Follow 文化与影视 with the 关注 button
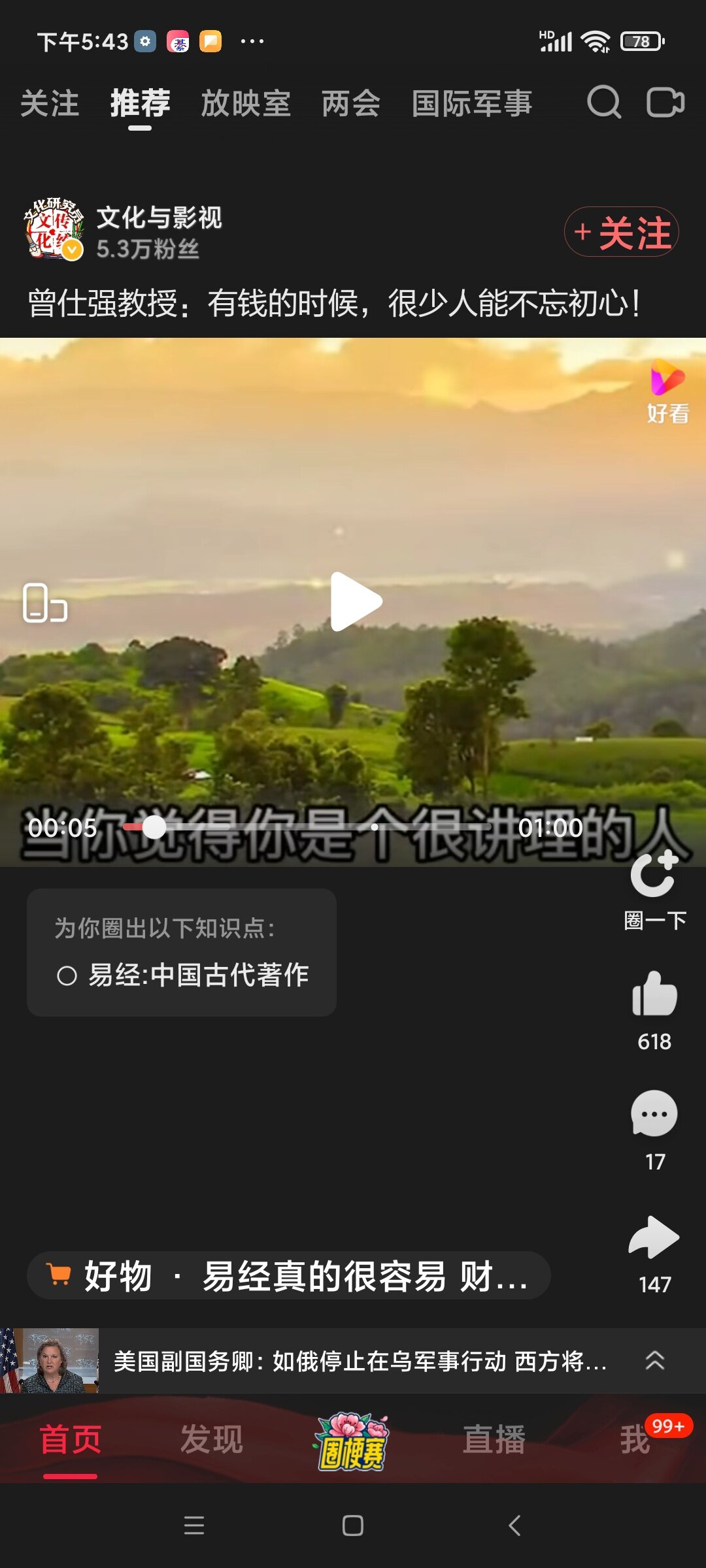Image resolution: width=706 pixels, height=1568 pixels. point(621,232)
